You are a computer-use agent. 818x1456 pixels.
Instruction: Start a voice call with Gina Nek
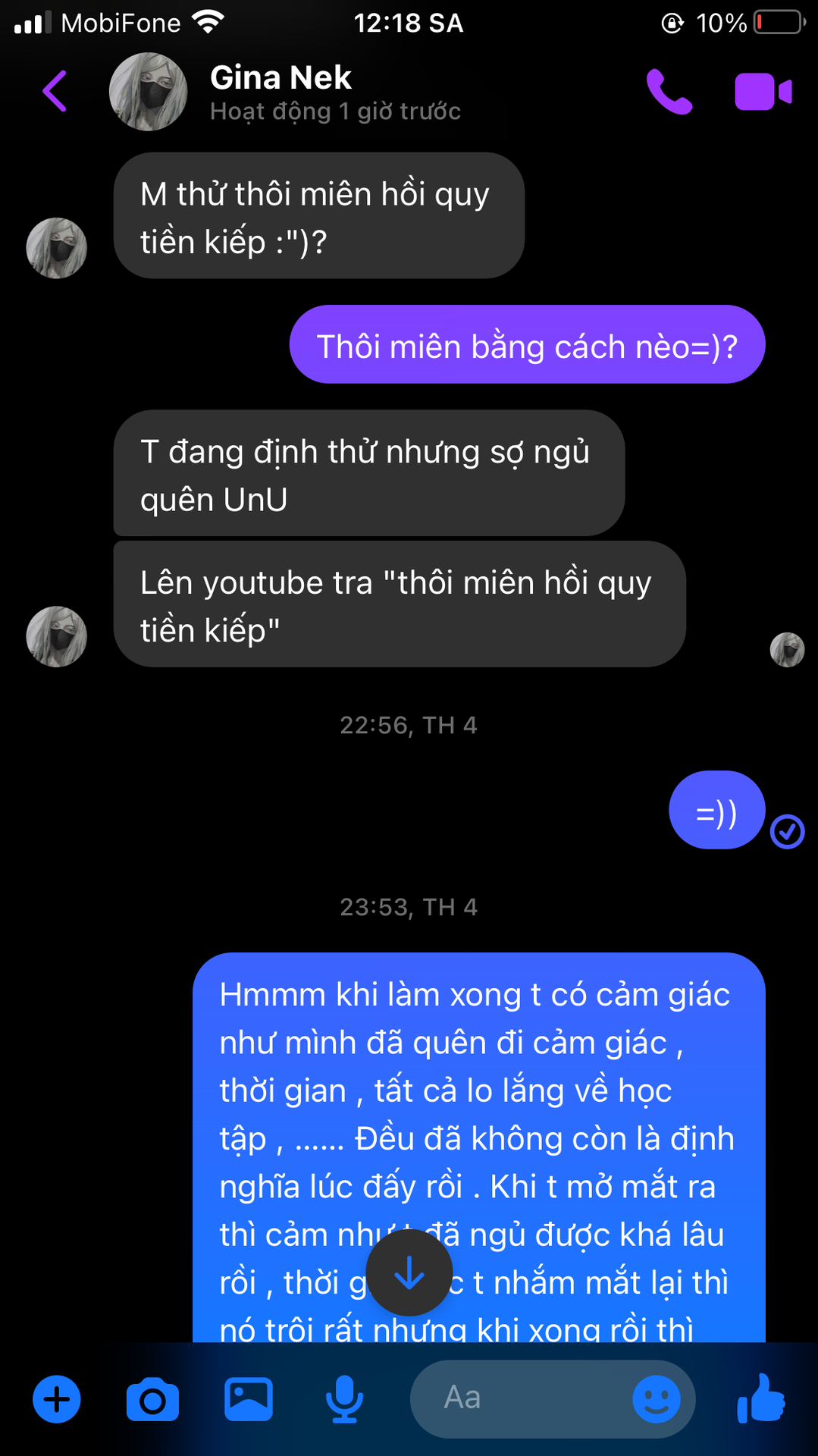point(669,92)
